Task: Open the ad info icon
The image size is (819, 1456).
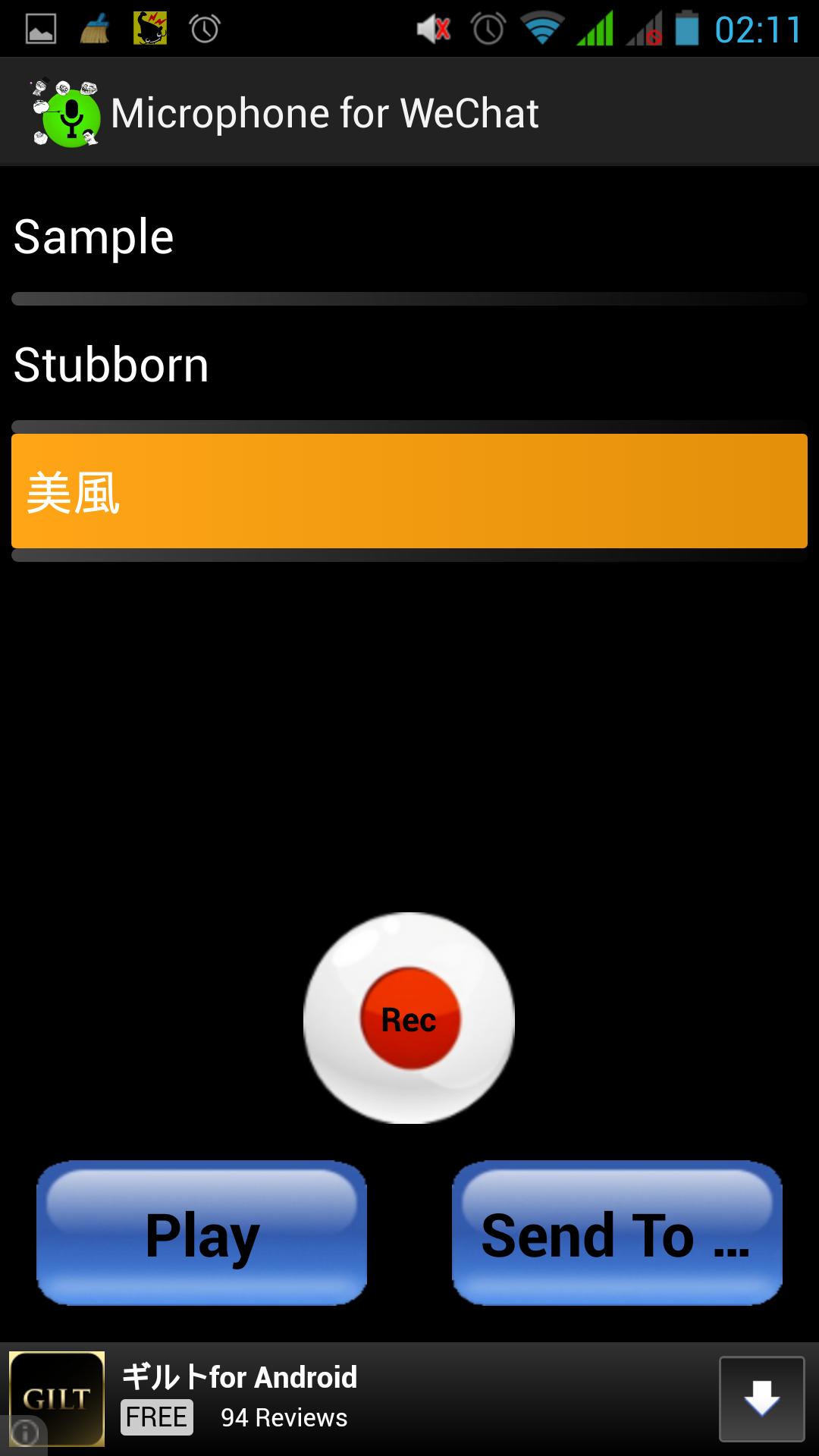Action: (24, 1432)
